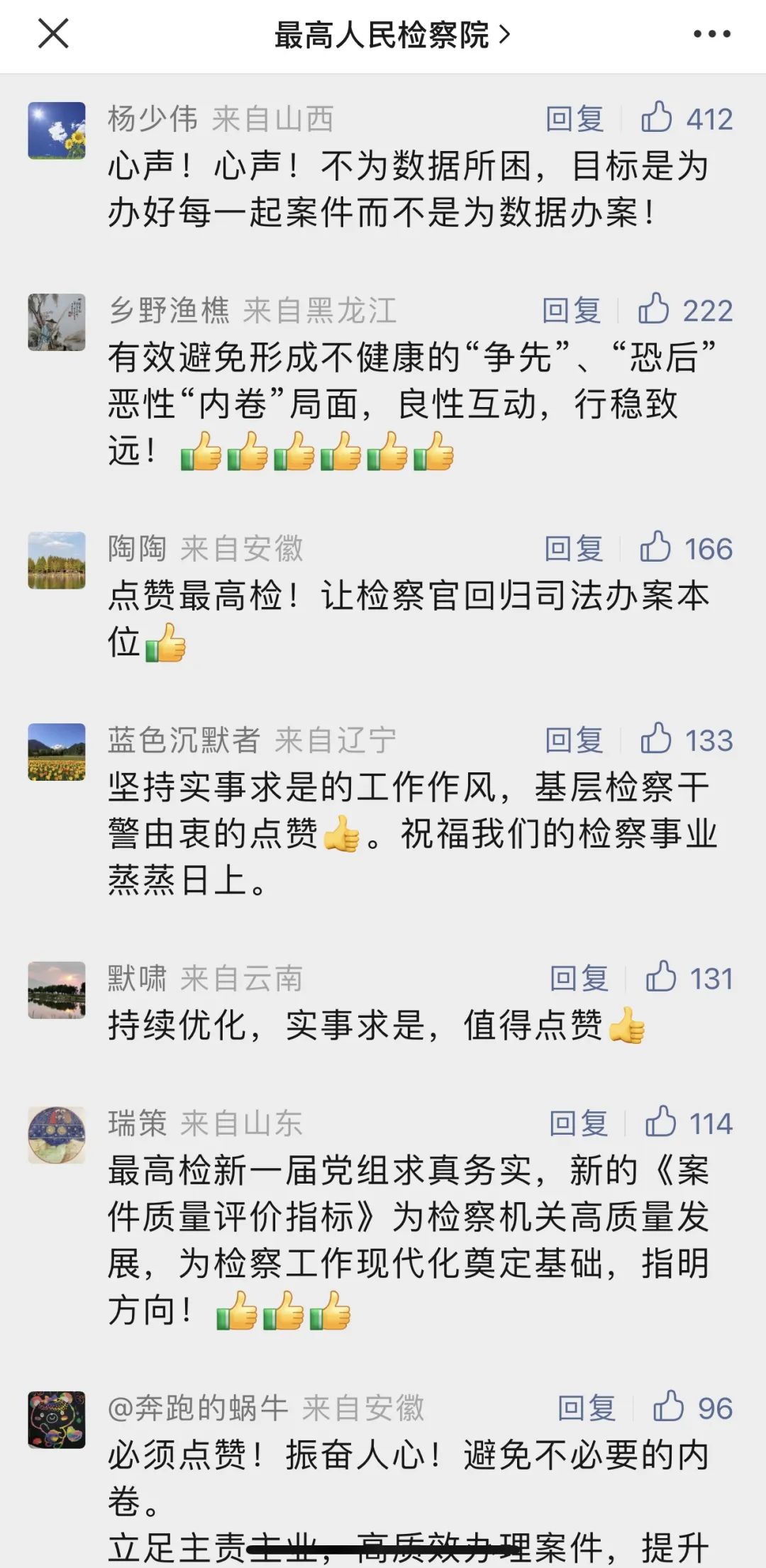766x1568 pixels.
Task: Close the article page
Action: (53, 34)
